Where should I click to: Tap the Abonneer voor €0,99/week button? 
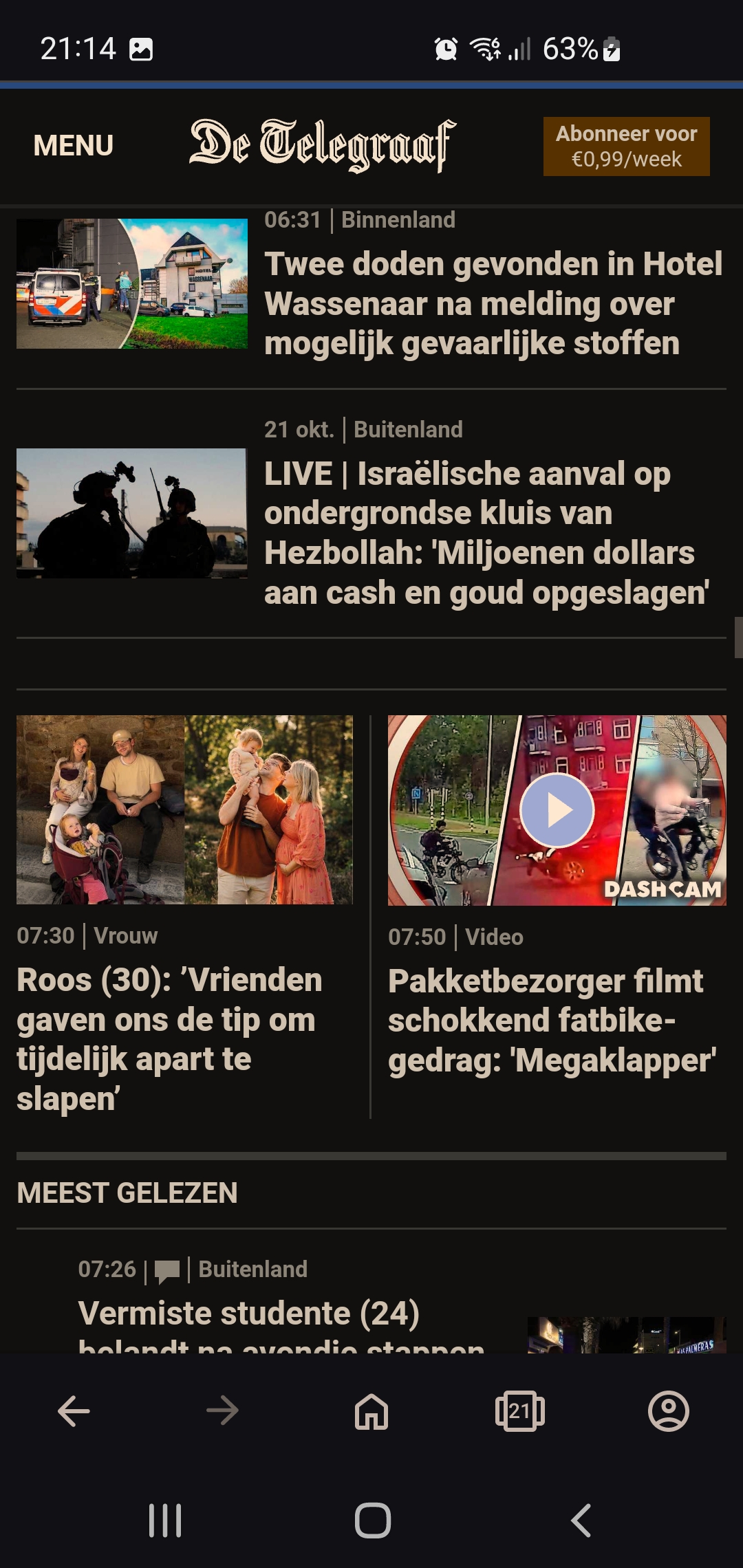[x=626, y=146]
